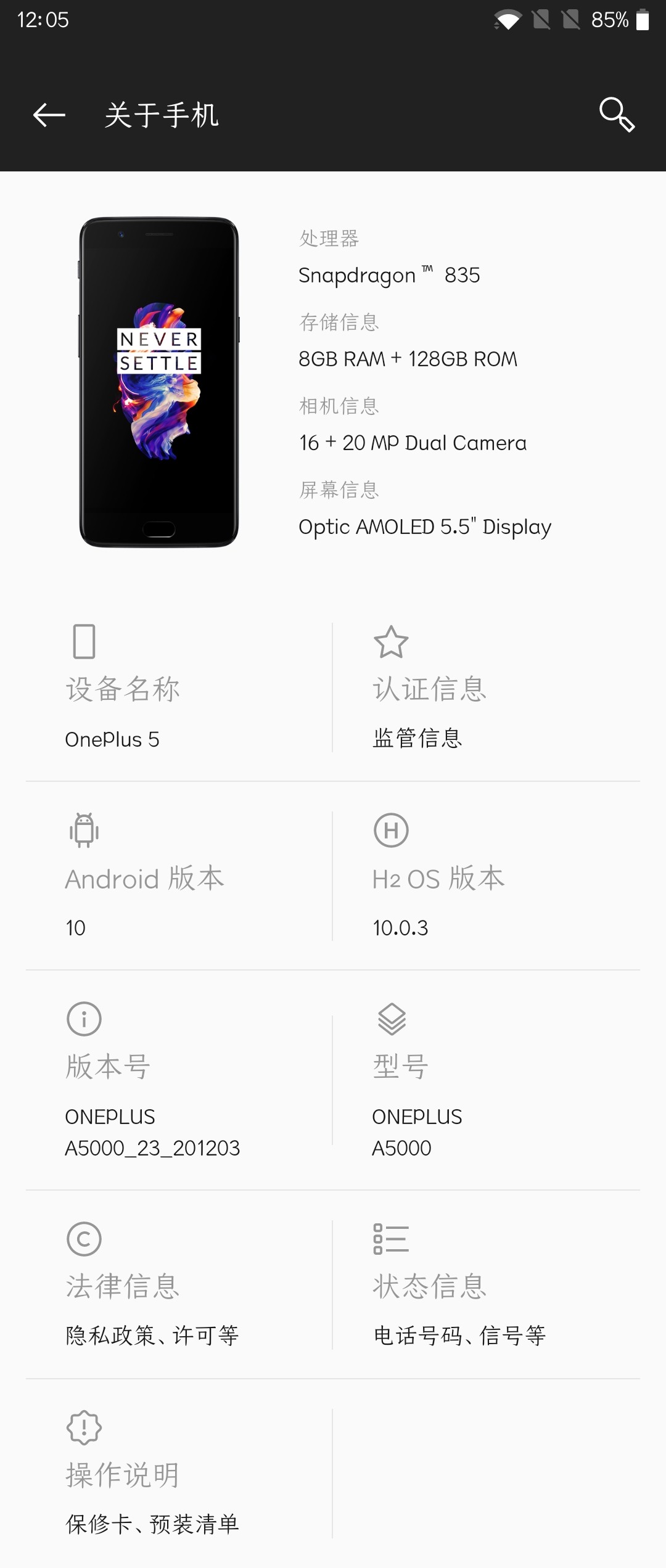The height and width of the screenshot is (1568, 666).
Task: Go back from 关于手机 page
Action: pos(49,115)
